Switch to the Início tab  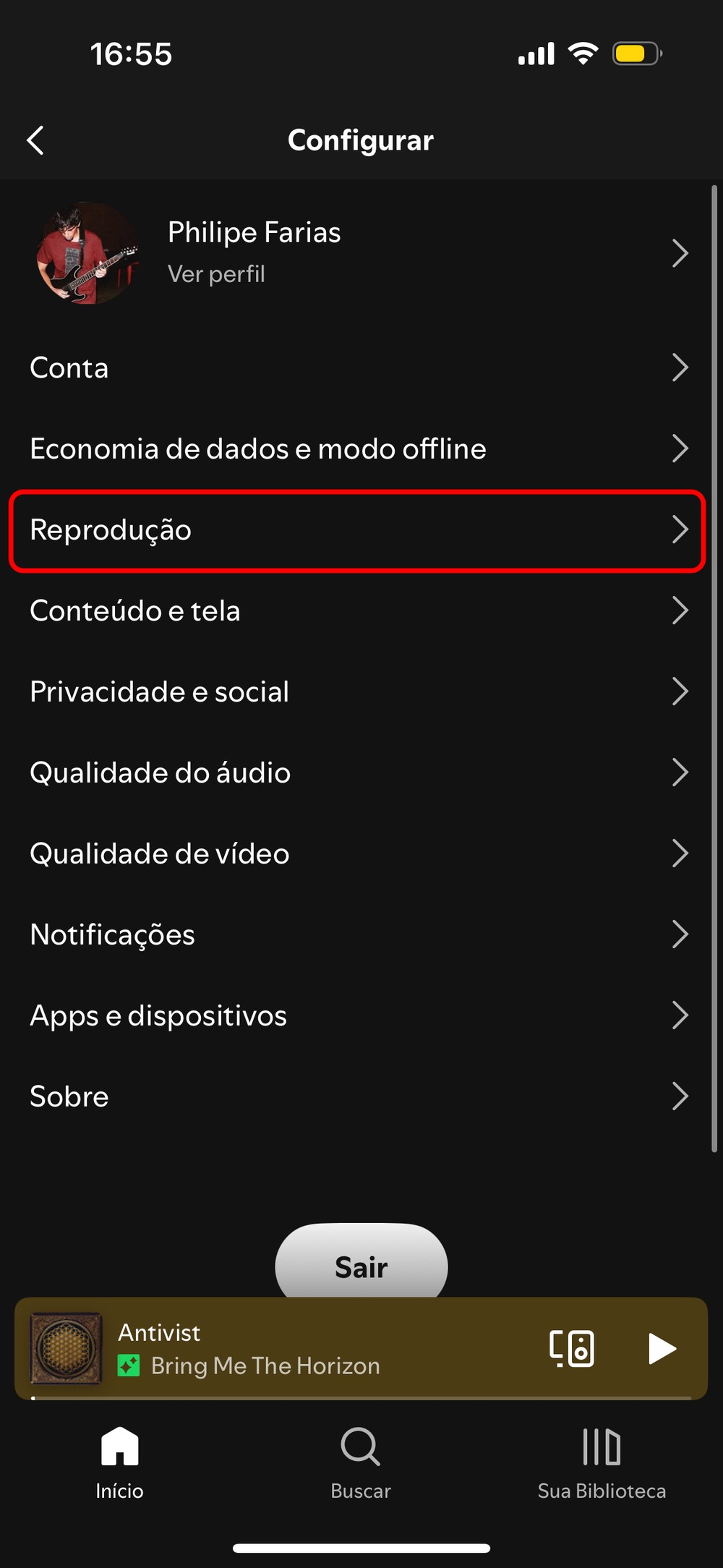pyautogui.click(x=120, y=1461)
